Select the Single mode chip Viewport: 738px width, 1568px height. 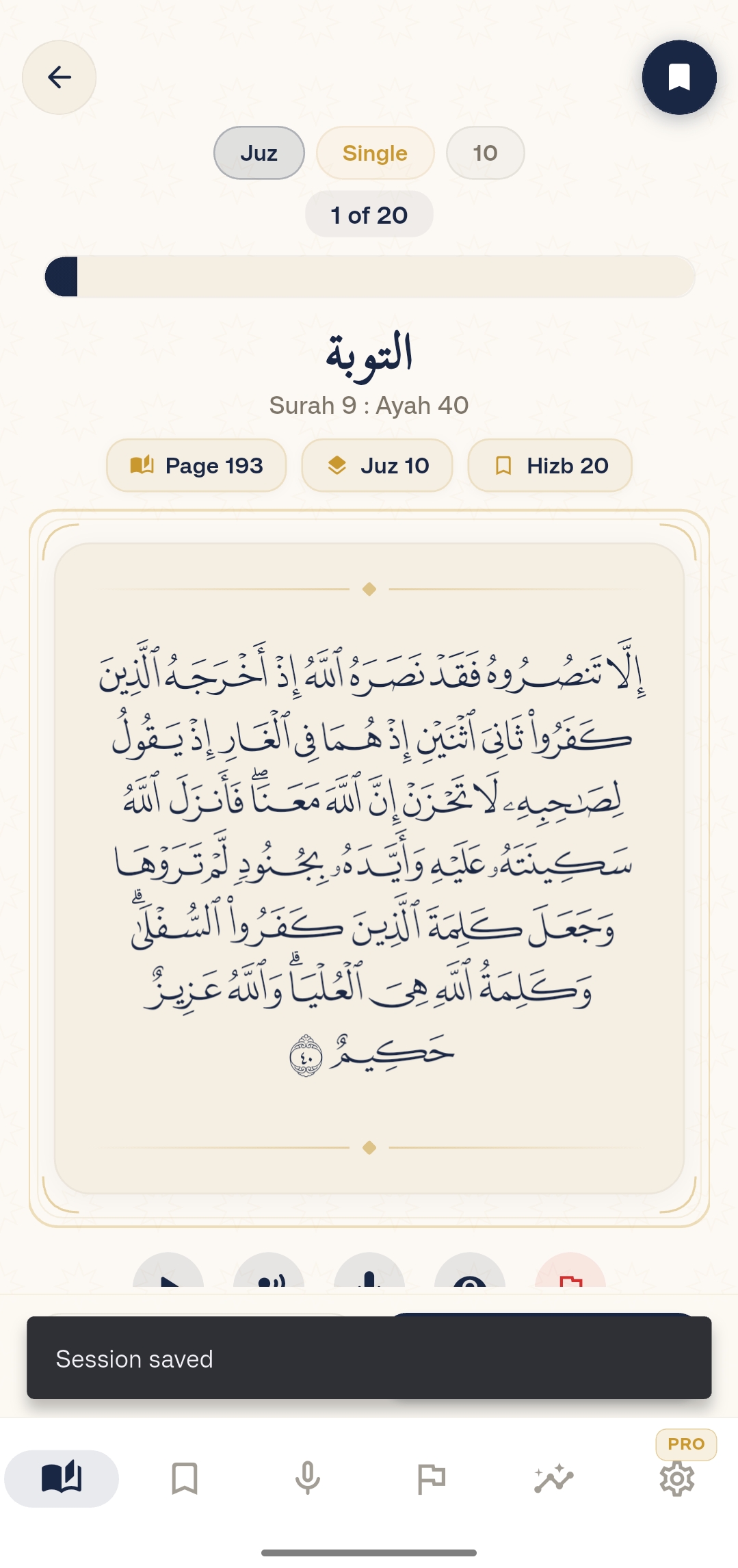375,153
